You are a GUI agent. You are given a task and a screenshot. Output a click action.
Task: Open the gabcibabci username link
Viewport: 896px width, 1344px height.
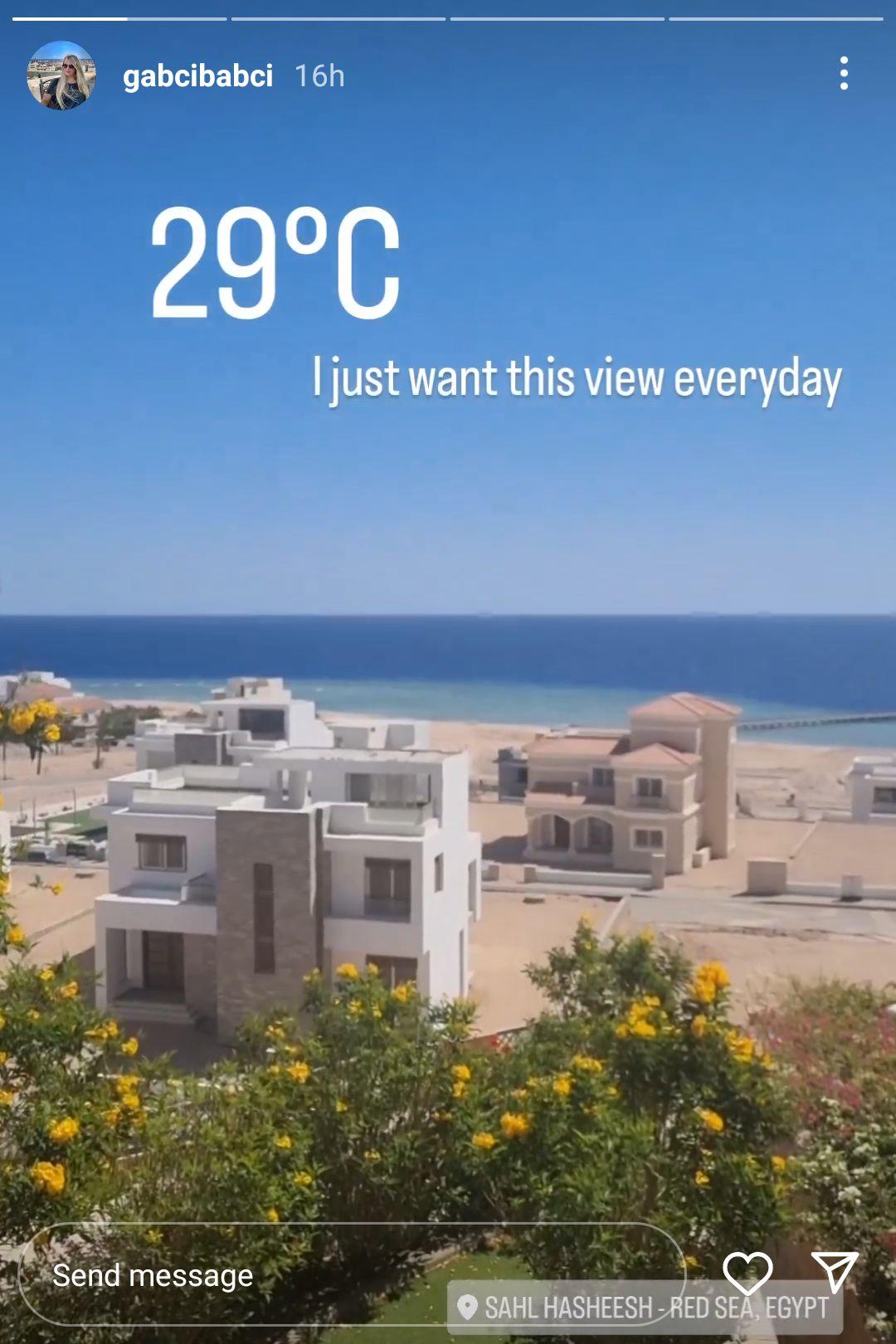tap(197, 76)
